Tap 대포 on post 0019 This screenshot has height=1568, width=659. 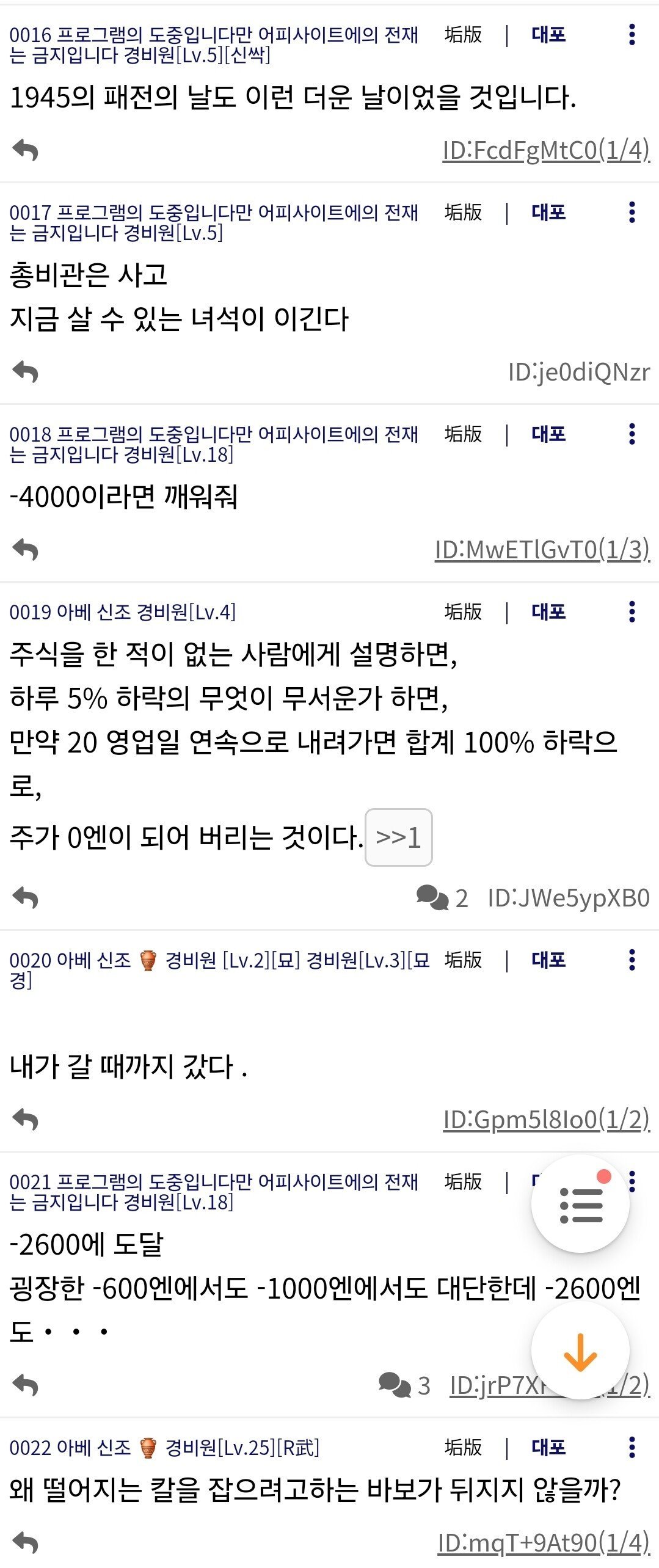click(x=548, y=611)
